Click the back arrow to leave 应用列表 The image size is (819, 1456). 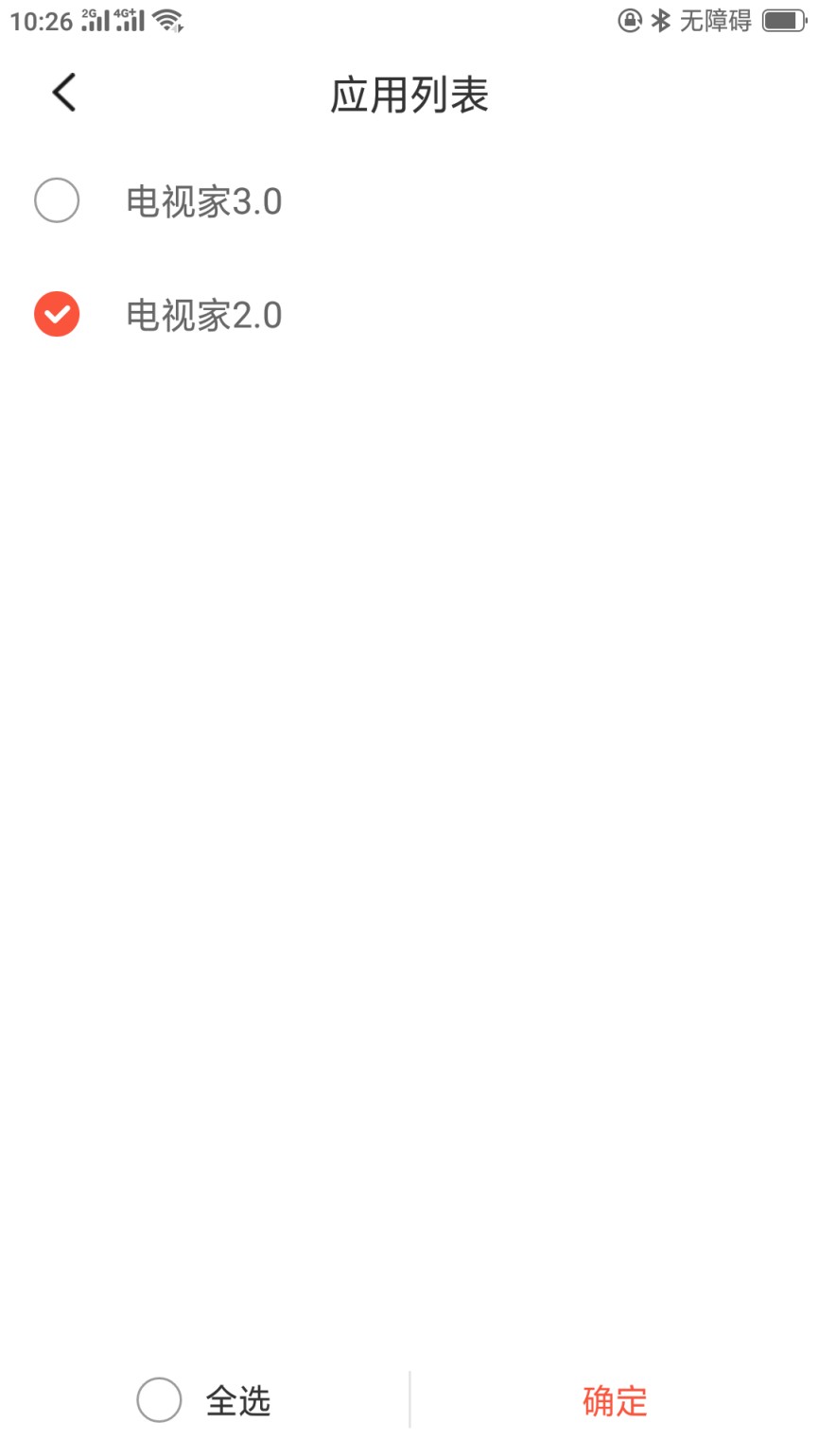tap(62, 92)
